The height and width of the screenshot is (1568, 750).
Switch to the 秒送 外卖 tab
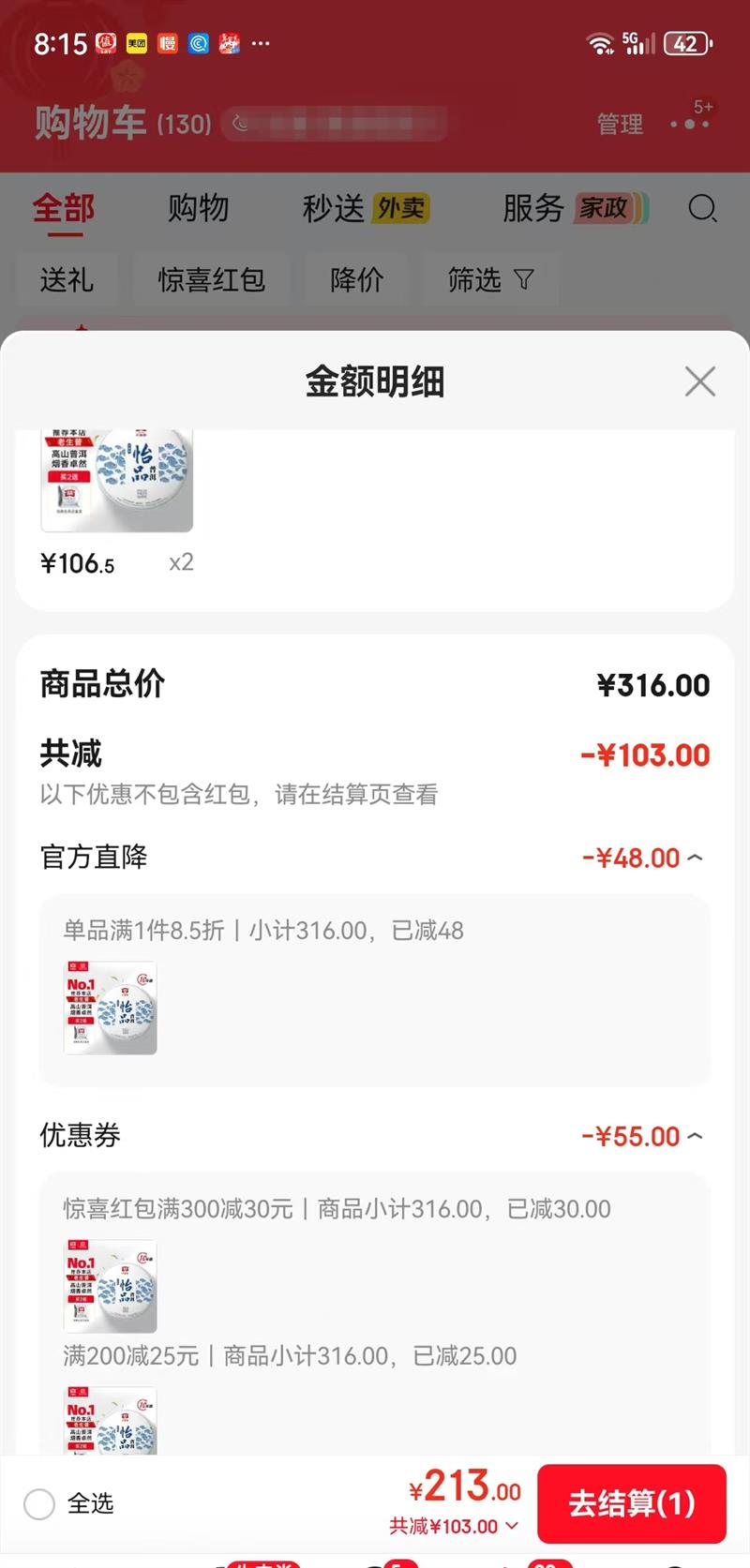(365, 208)
